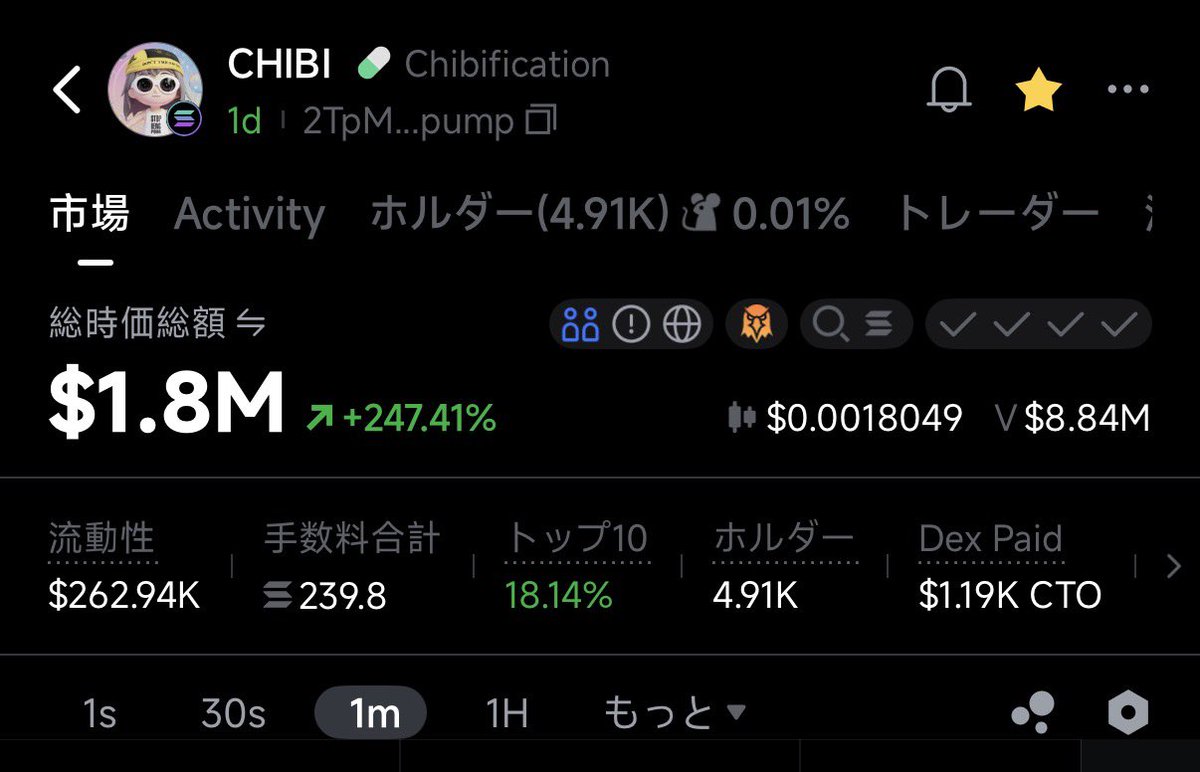The width and height of the screenshot is (1200, 772).
Task: Open the hexagon chart settings icon
Action: tap(1128, 714)
